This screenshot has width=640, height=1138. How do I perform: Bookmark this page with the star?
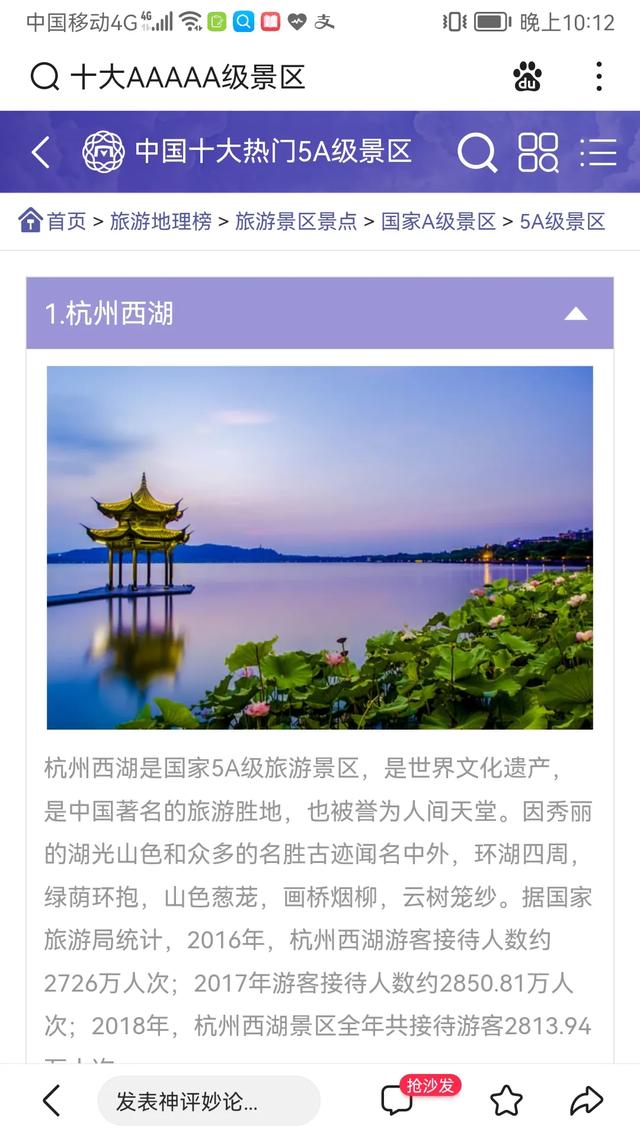click(506, 1101)
